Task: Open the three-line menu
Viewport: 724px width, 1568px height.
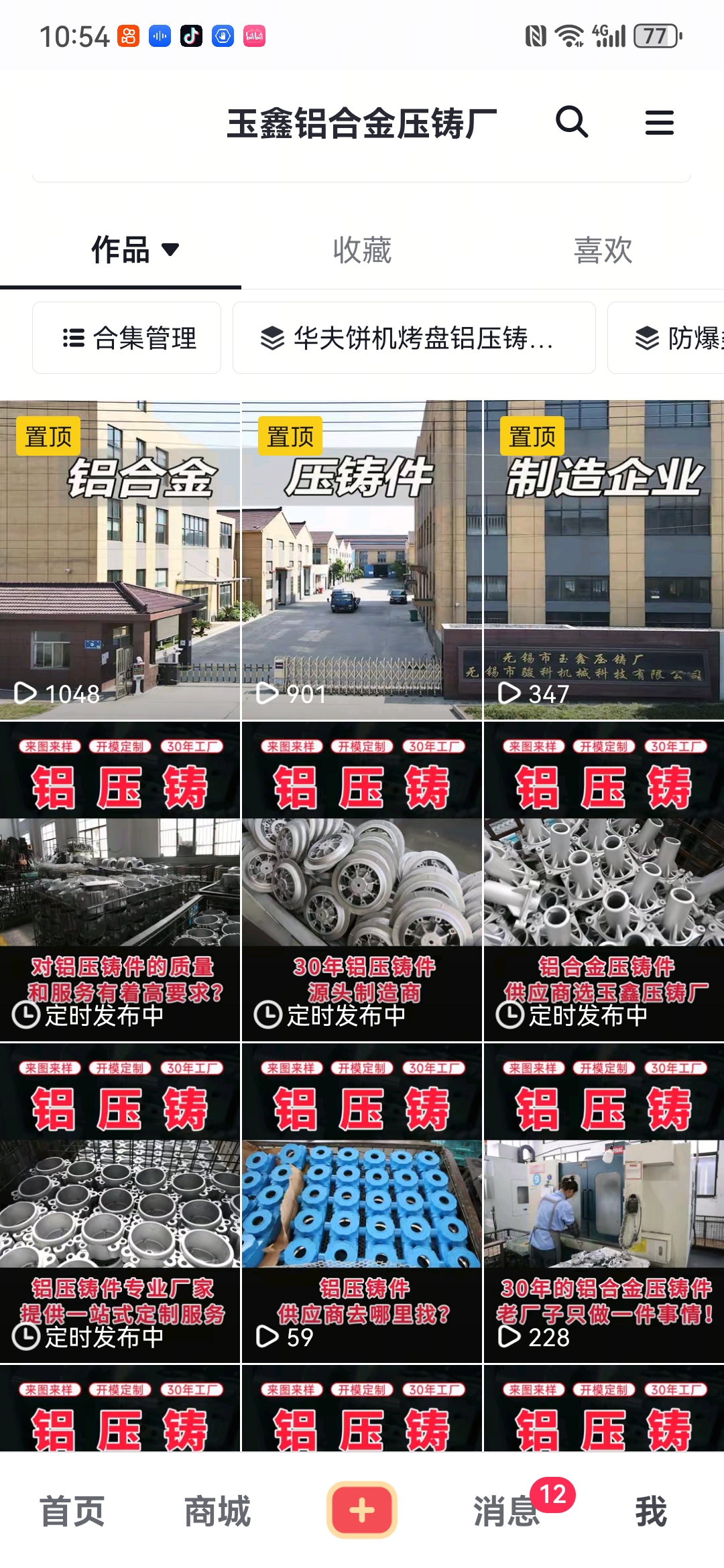Action: point(659,123)
